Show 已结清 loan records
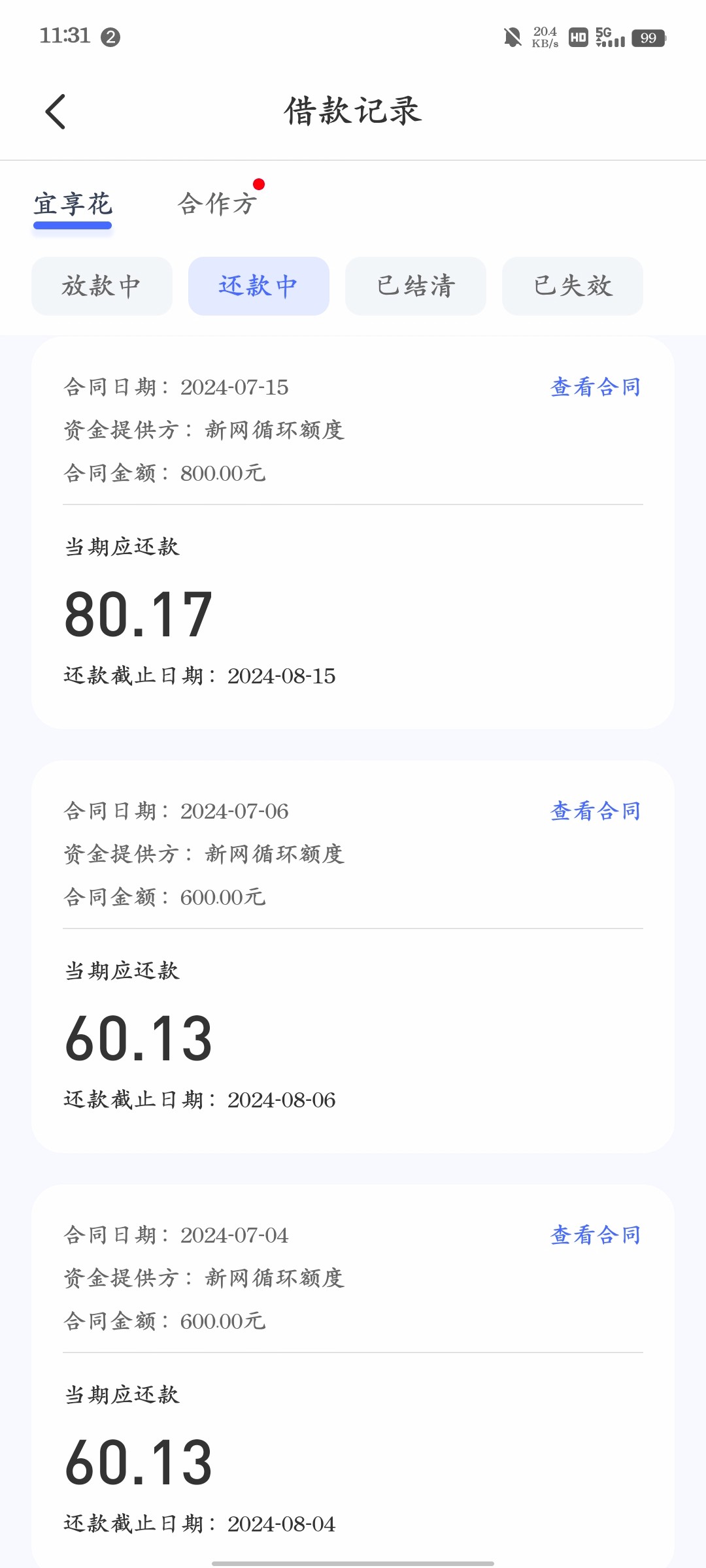The width and height of the screenshot is (706, 1568). pos(416,286)
